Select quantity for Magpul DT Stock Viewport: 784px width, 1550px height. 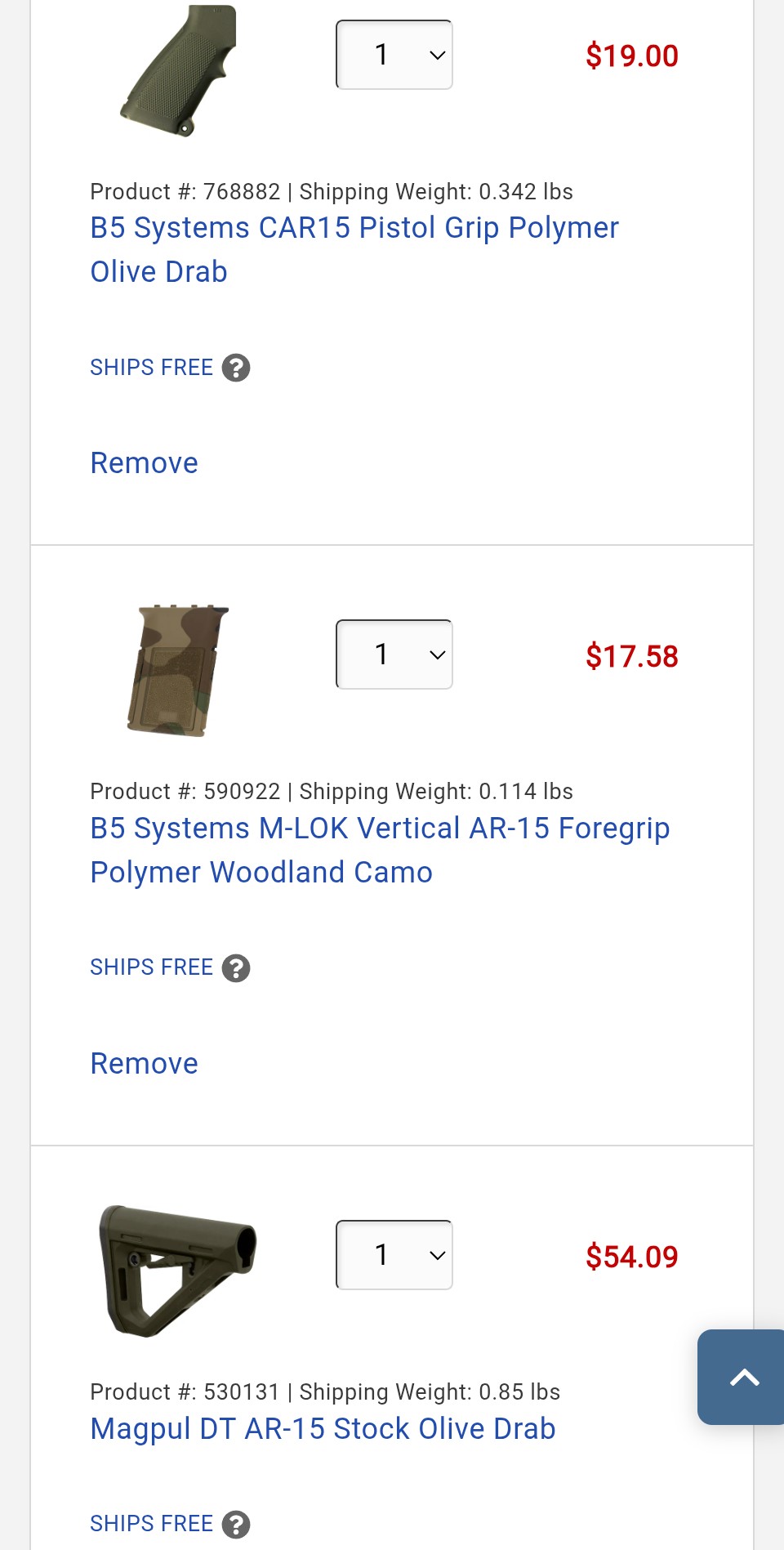[x=394, y=1255]
